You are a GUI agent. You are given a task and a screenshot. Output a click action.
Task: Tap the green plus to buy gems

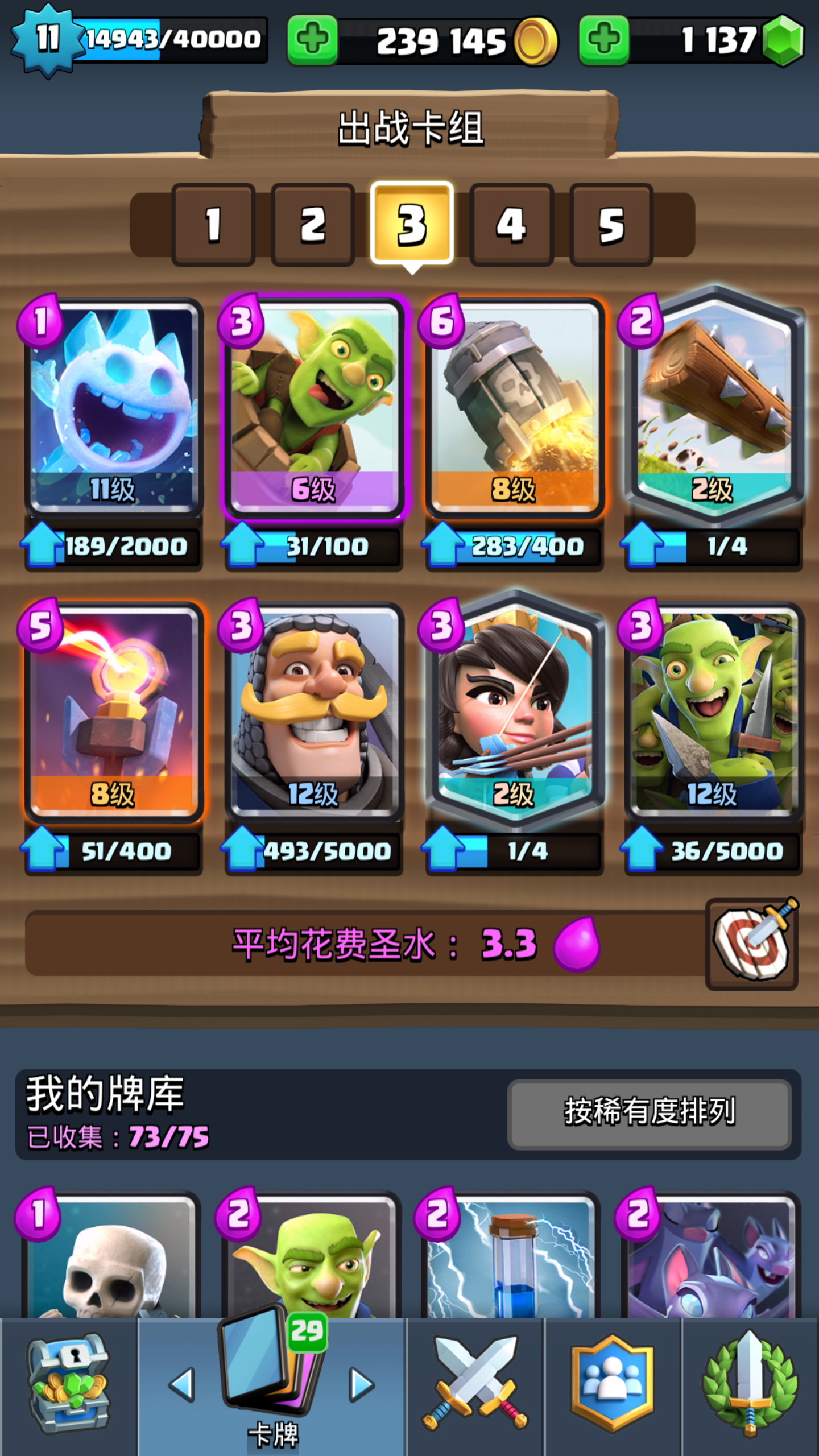pyautogui.click(x=603, y=40)
